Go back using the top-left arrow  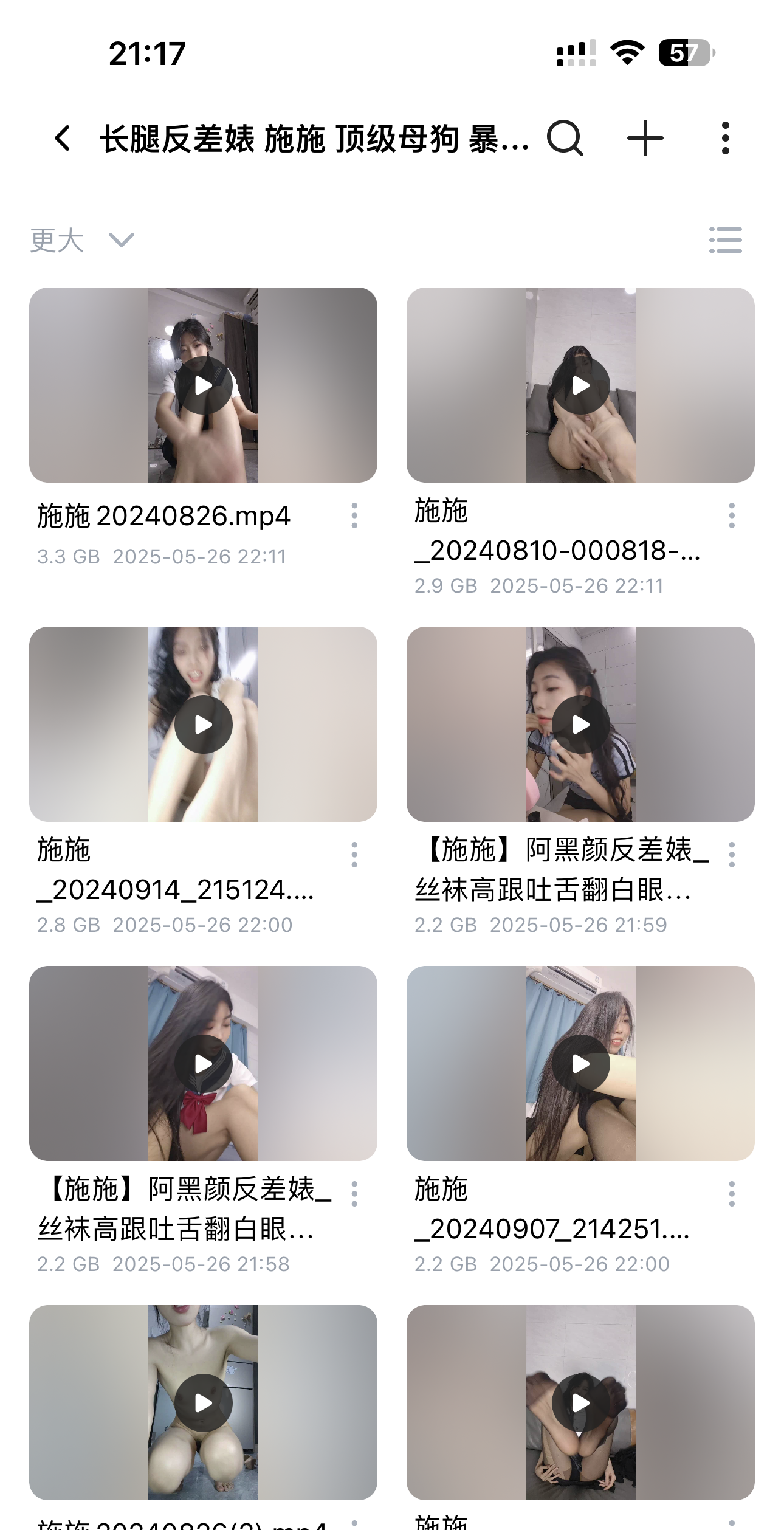pos(63,138)
